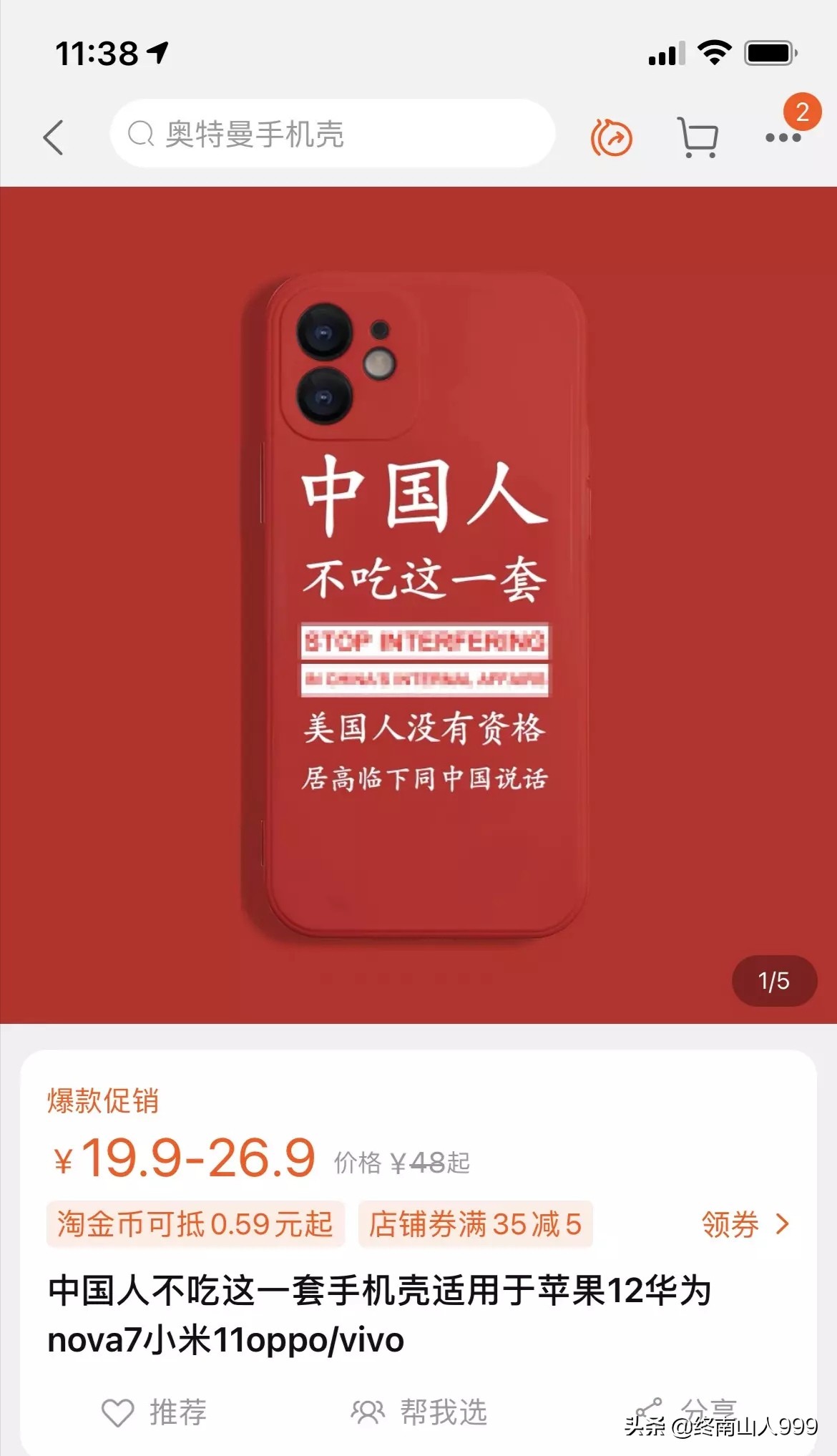Open the 帮我选 option

point(420,1412)
